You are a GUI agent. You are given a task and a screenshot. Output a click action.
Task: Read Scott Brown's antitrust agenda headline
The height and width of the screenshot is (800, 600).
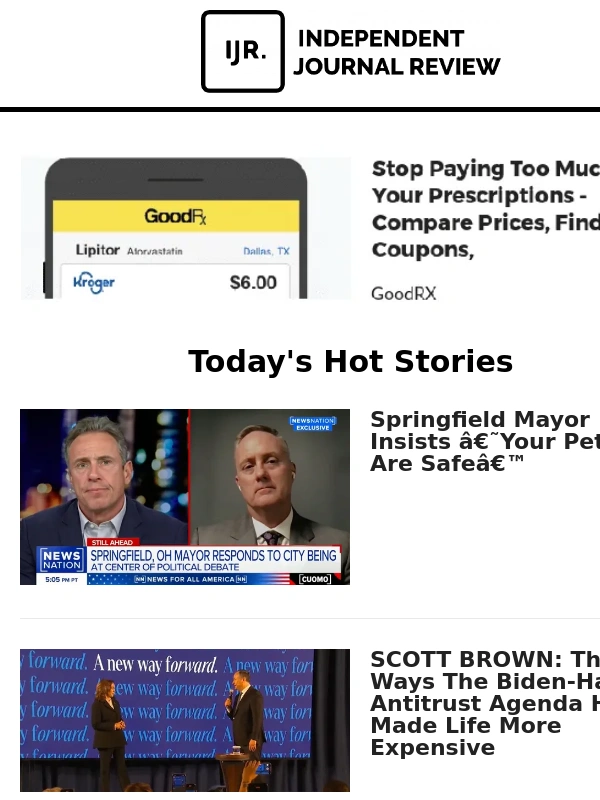(x=486, y=704)
